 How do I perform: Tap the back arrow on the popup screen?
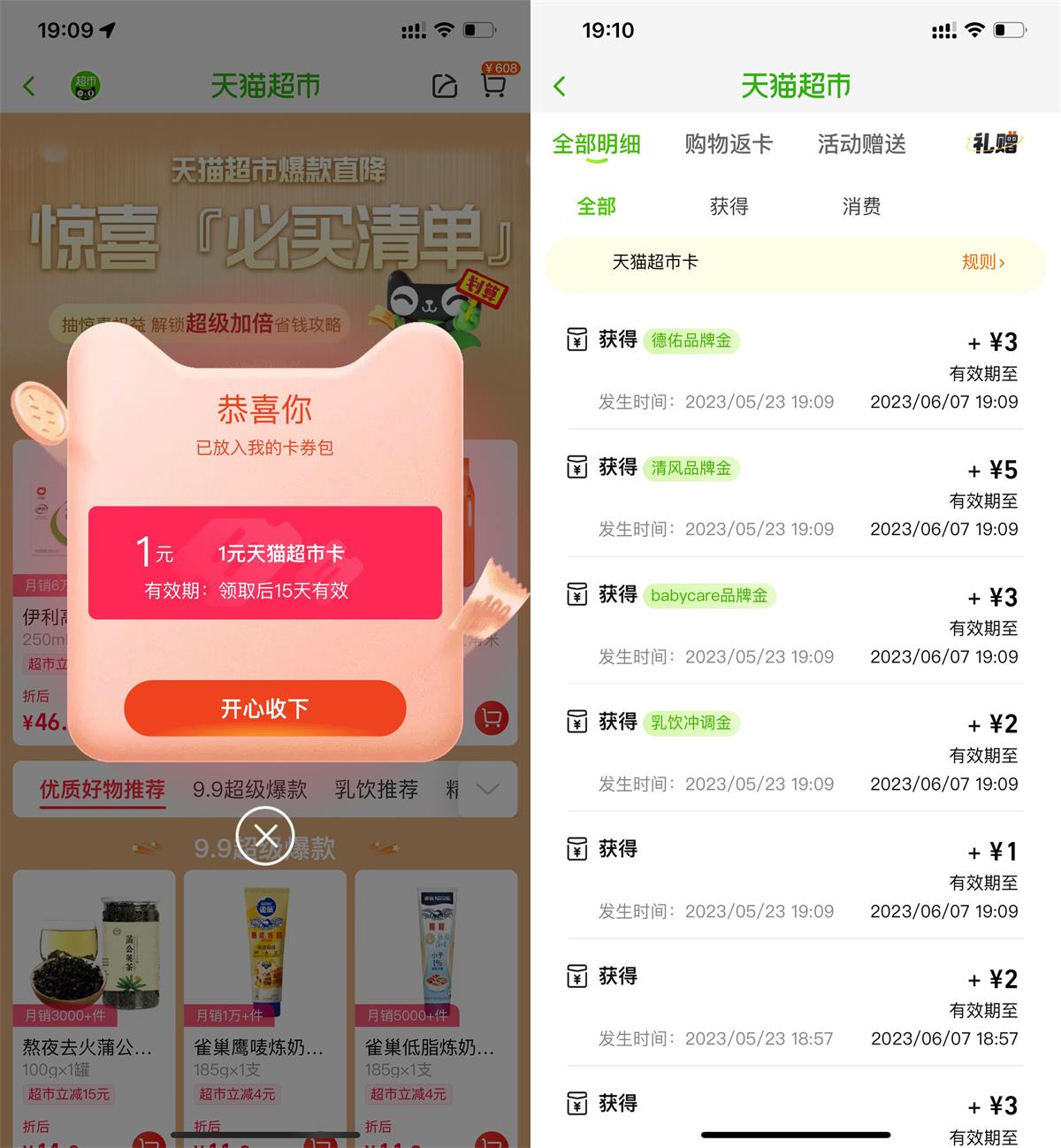tap(29, 85)
